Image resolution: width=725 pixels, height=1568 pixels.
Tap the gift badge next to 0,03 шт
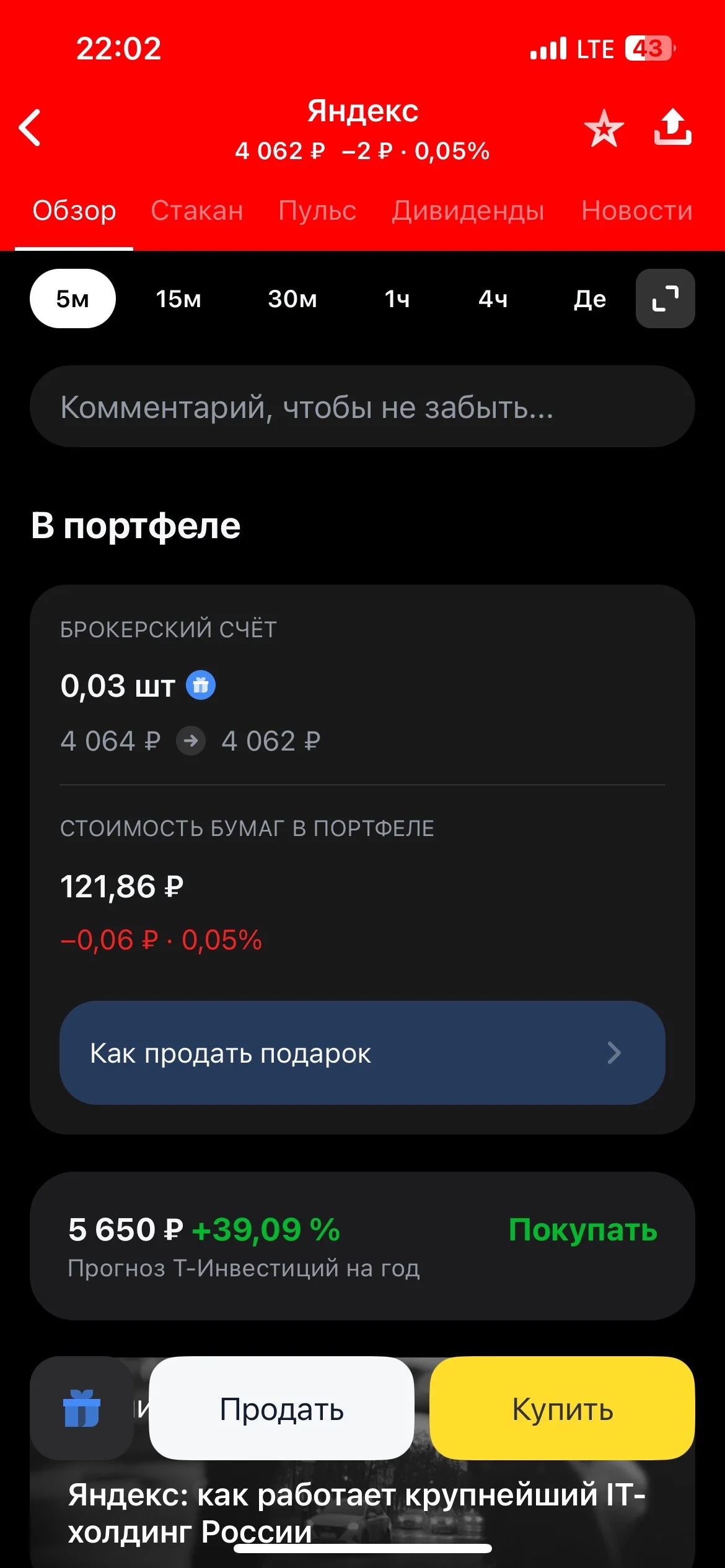tap(201, 686)
